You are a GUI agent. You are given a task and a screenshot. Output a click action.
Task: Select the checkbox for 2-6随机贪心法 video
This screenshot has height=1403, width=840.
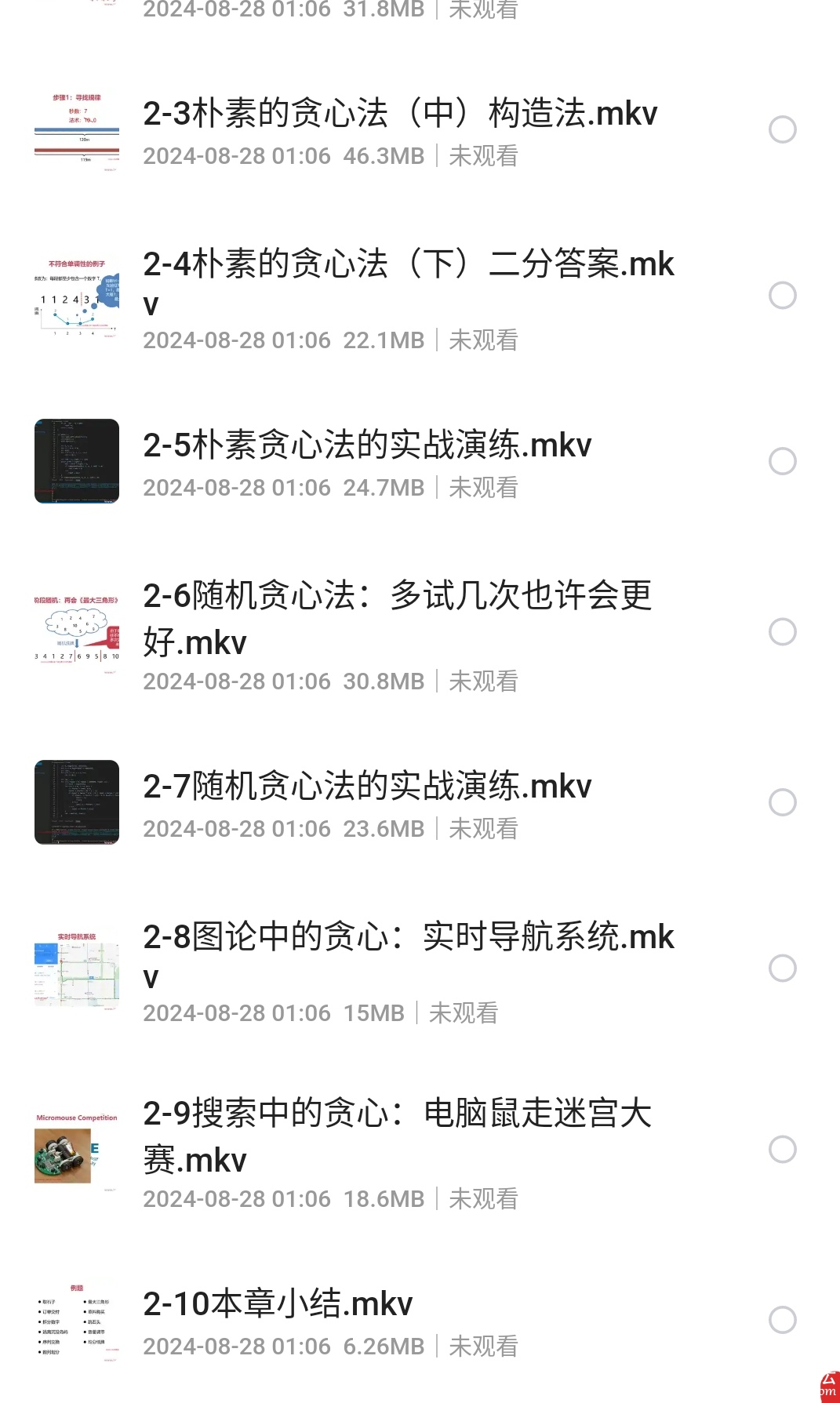(x=782, y=631)
